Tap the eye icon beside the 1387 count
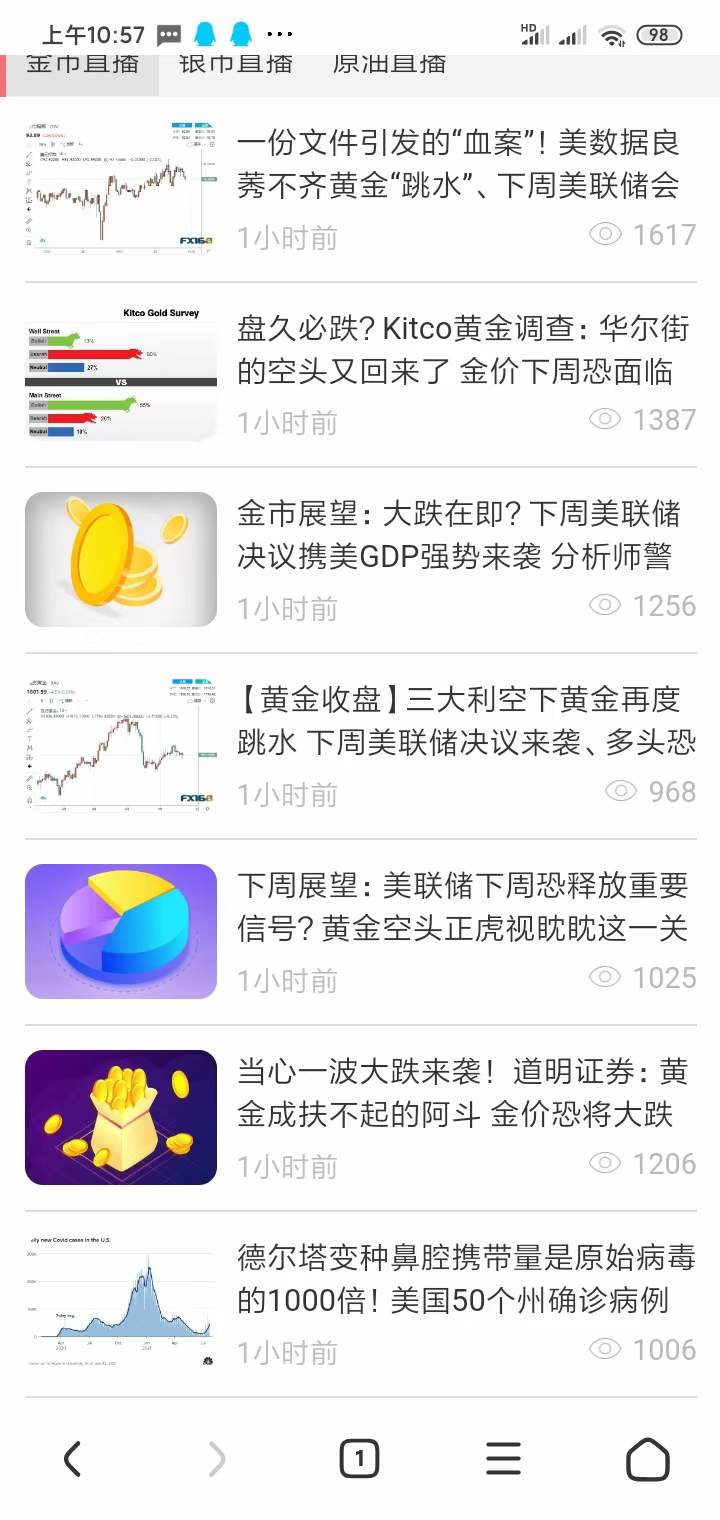This screenshot has width=720, height=1520. click(604, 420)
